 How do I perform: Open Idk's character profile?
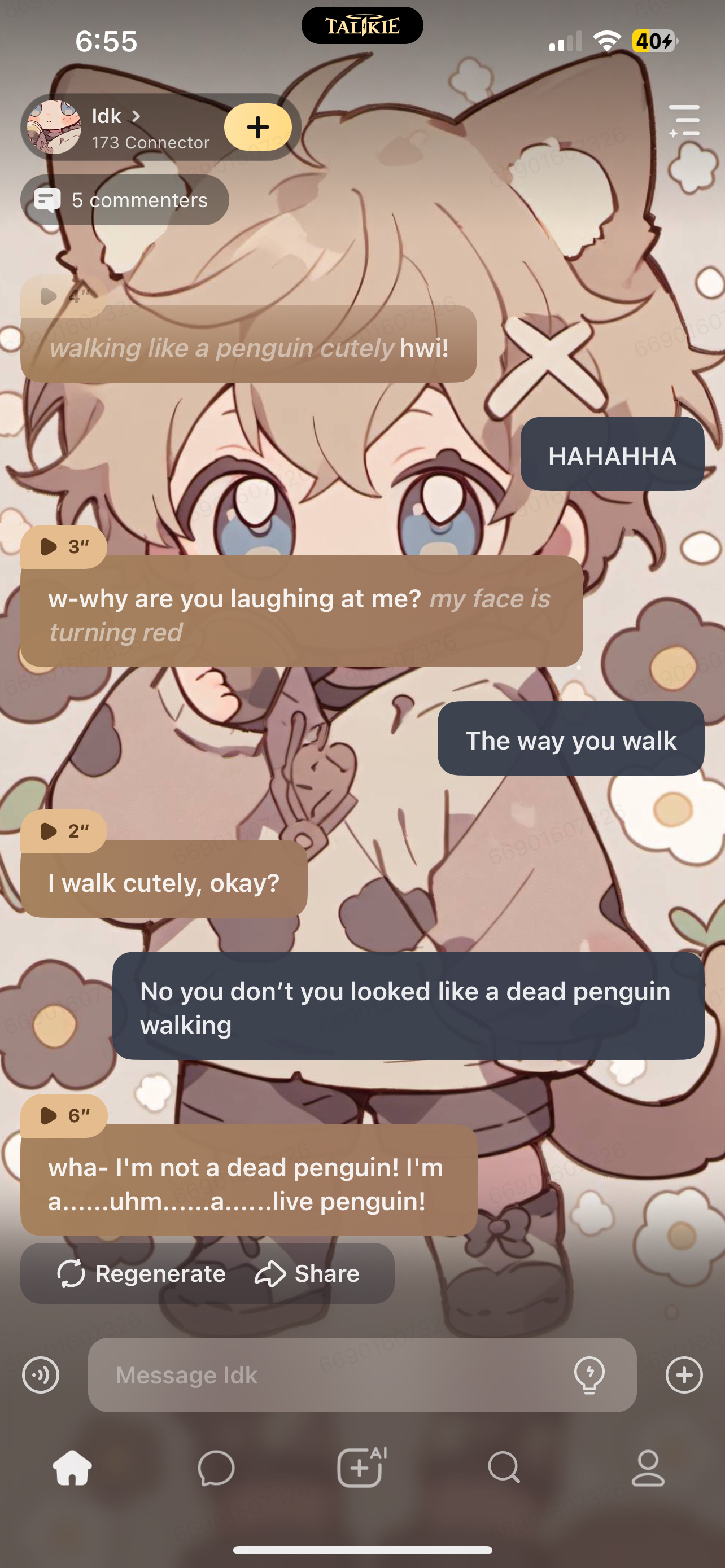[x=116, y=126]
